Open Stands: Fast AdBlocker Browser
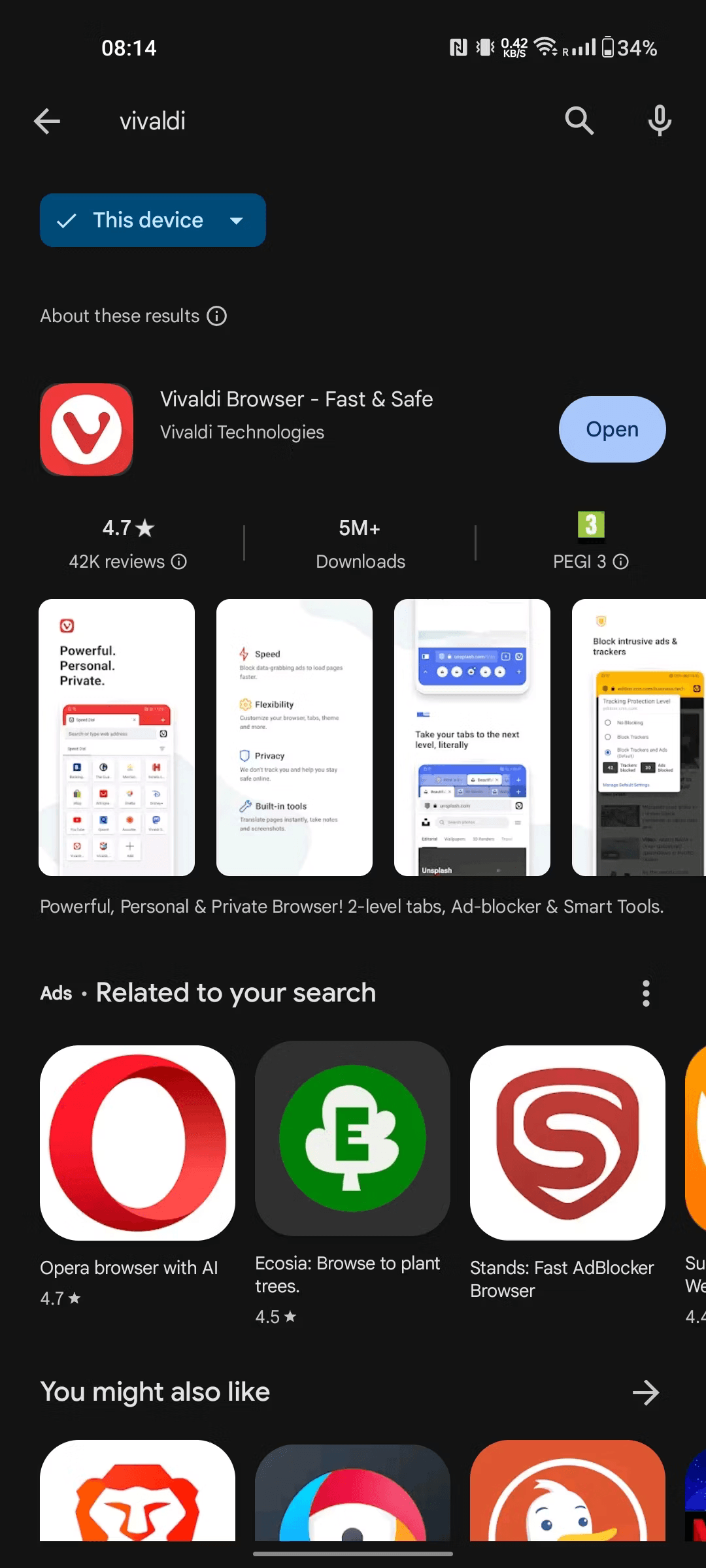 click(x=567, y=1143)
